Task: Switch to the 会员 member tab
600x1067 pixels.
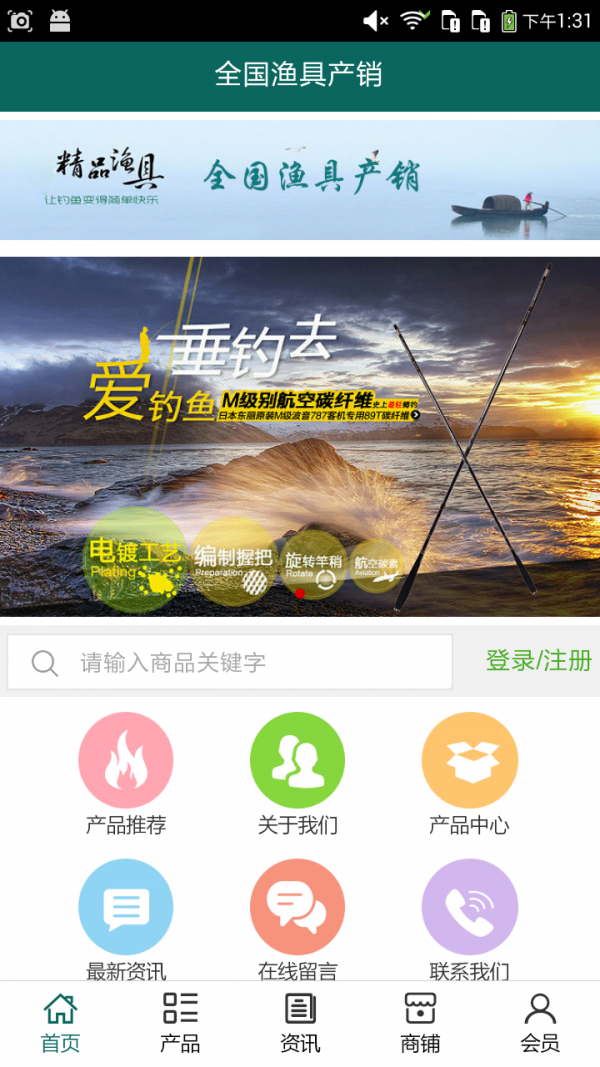Action: coord(540,1023)
